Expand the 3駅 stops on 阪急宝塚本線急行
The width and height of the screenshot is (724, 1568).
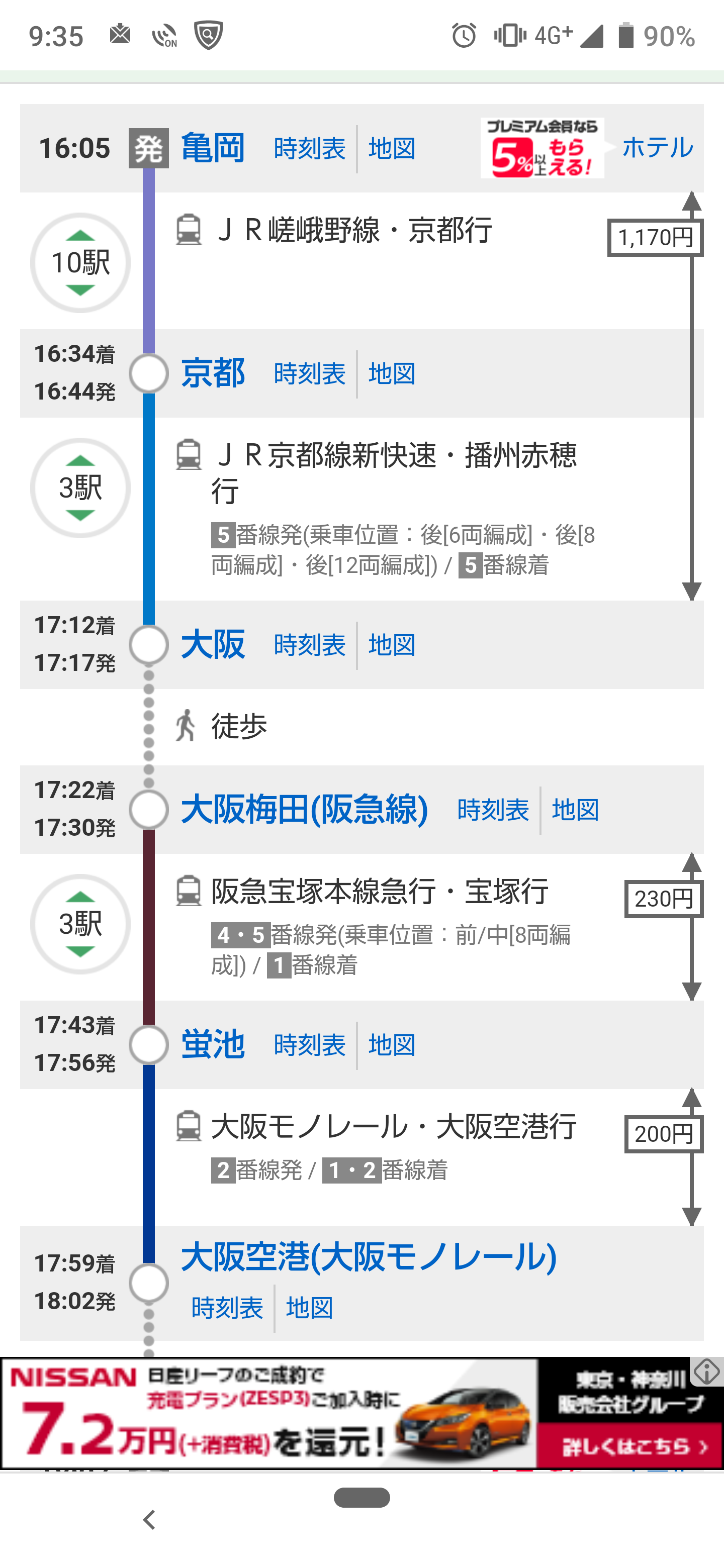pos(80,924)
